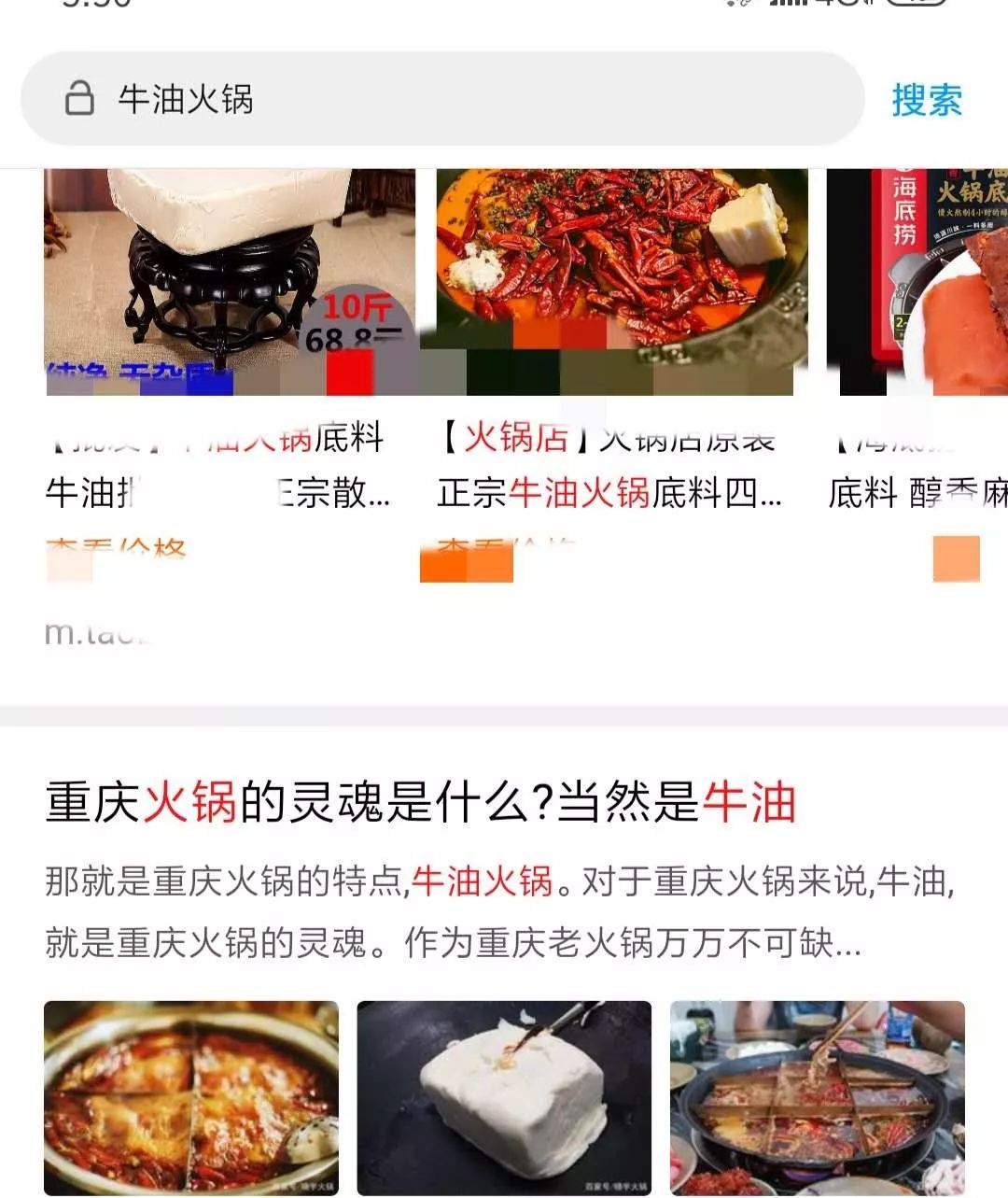View the nine-grid hot pot table photo

coord(817,1098)
